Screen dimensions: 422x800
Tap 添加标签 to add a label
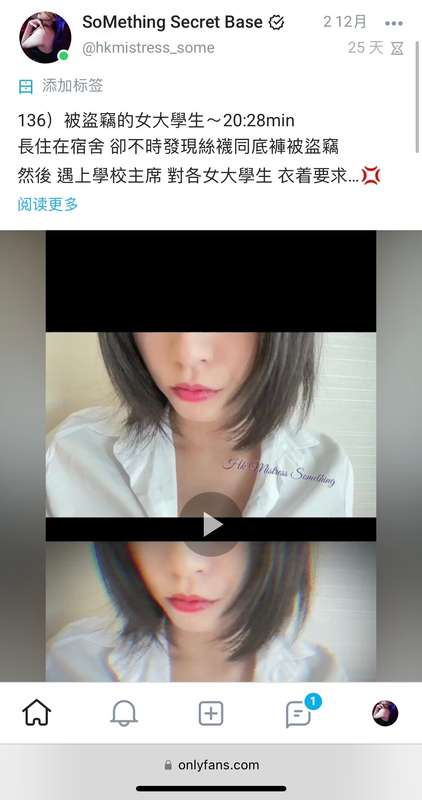tap(61, 86)
